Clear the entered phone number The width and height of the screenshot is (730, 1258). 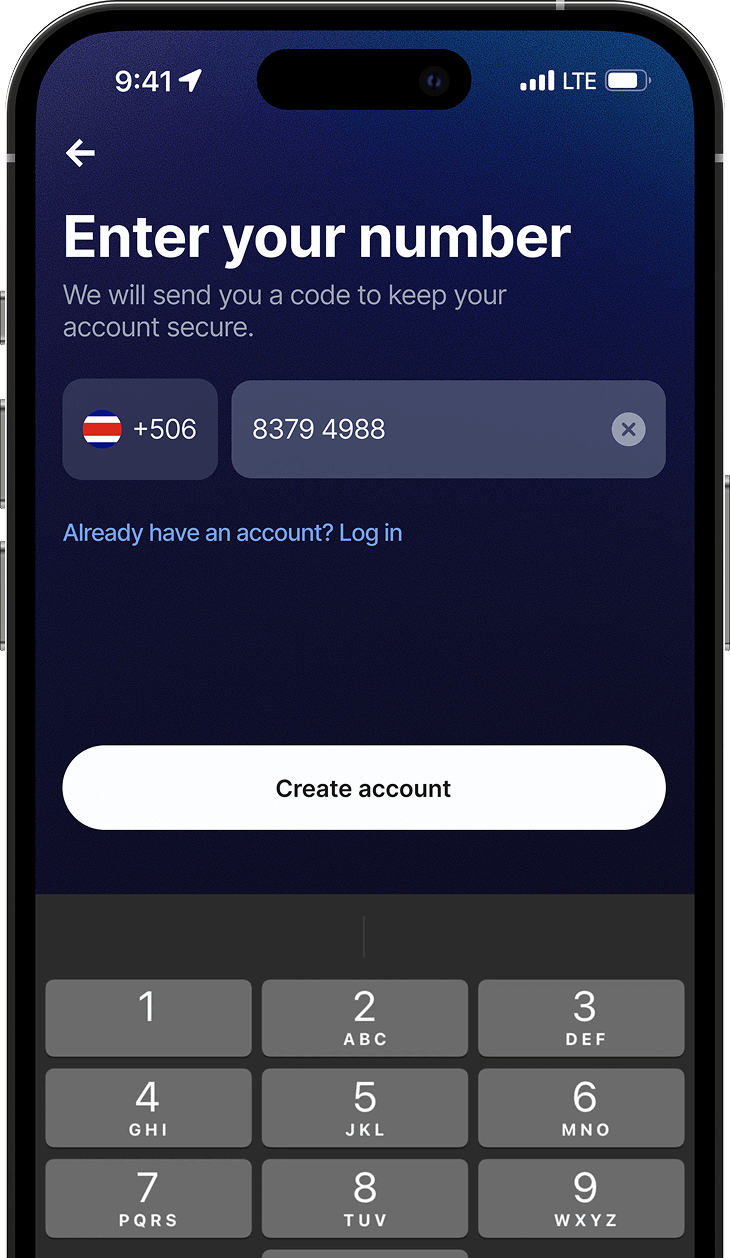pos(628,430)
